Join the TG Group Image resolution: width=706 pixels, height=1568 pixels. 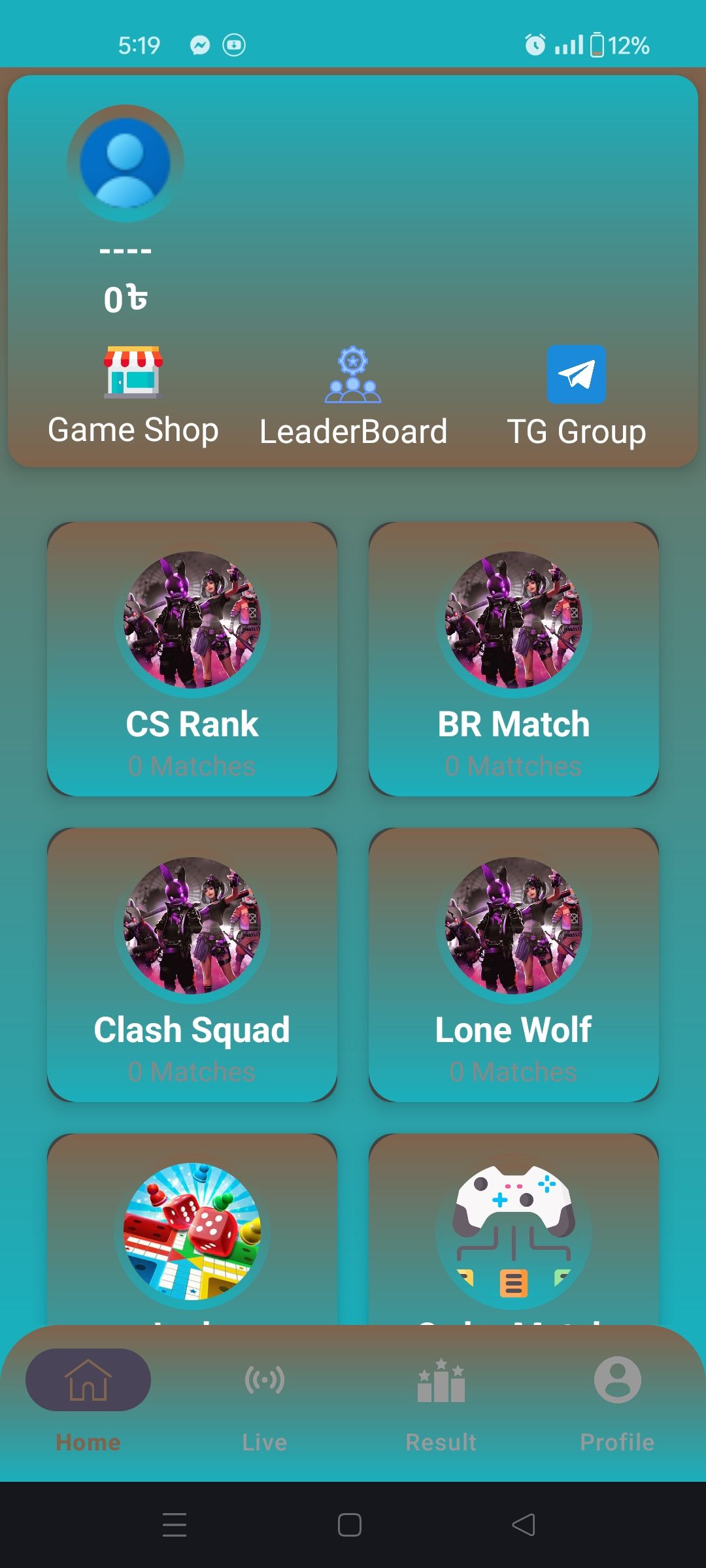[577, 396]
